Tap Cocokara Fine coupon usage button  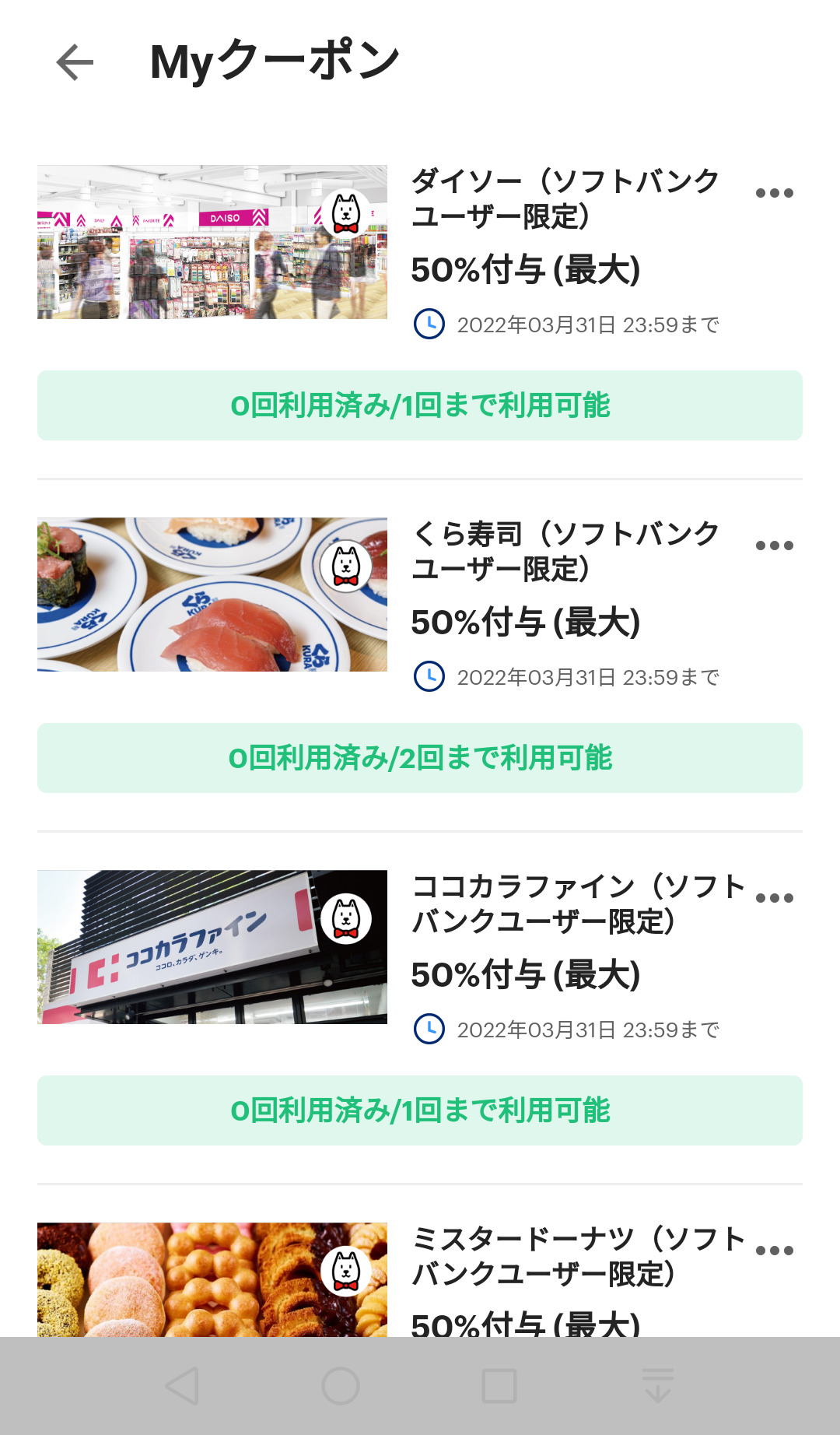point(420,1110)
